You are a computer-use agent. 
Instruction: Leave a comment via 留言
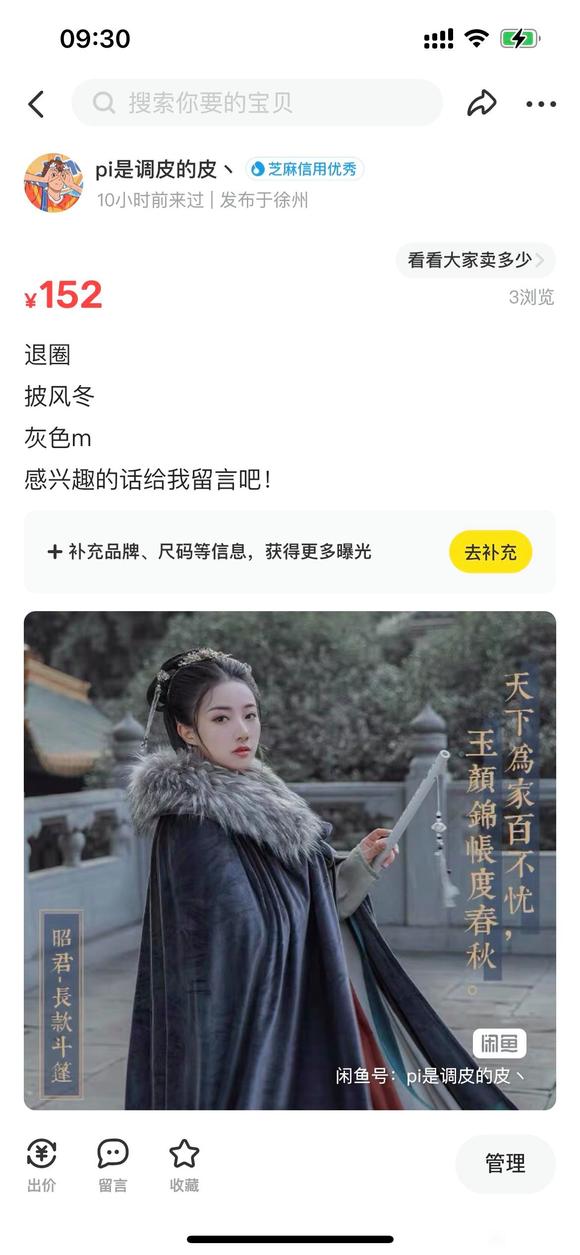pos(113,1165)
